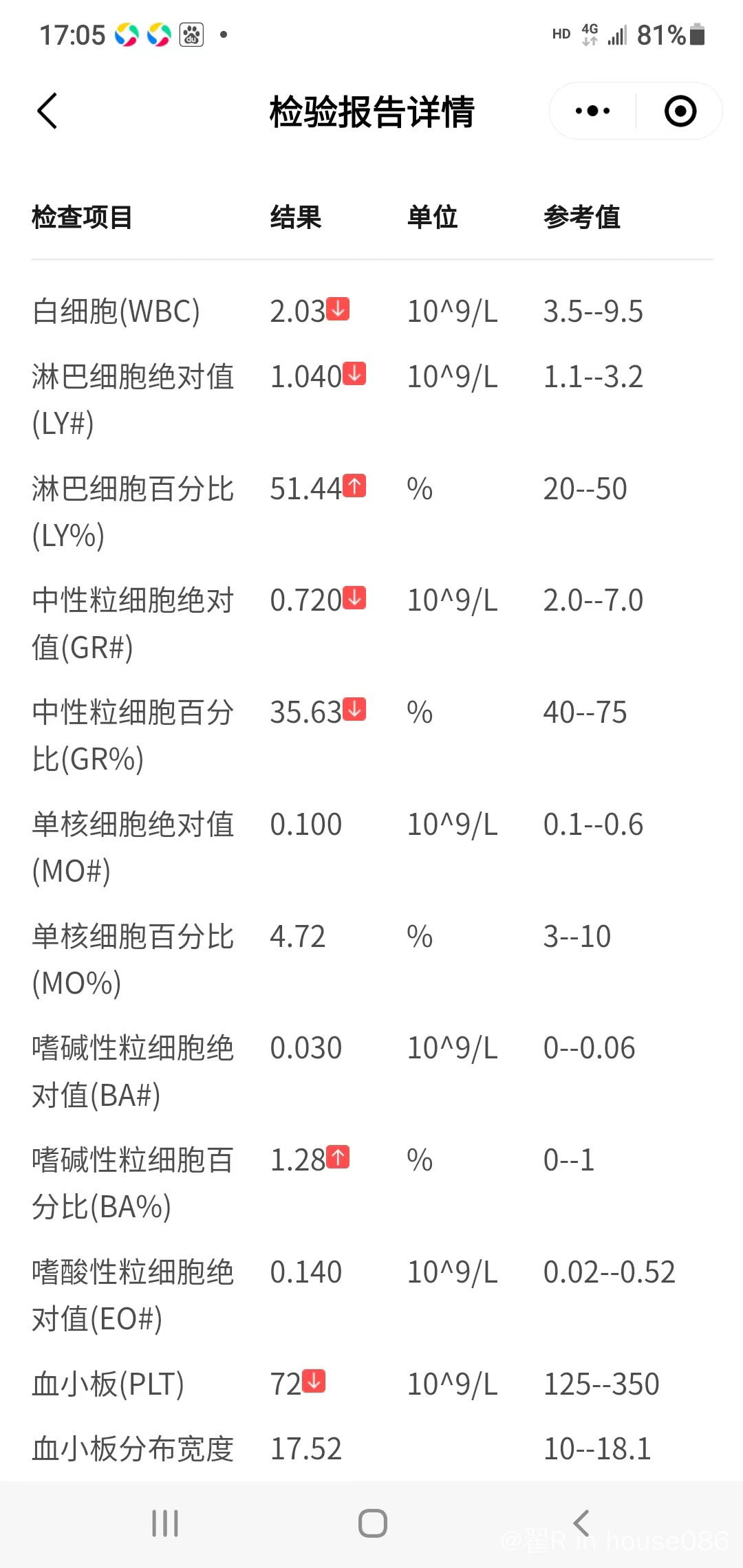The width and height of the screenshot is (743, 1568).
Task: Tap the system back button
Action: tap(581, 1523)
